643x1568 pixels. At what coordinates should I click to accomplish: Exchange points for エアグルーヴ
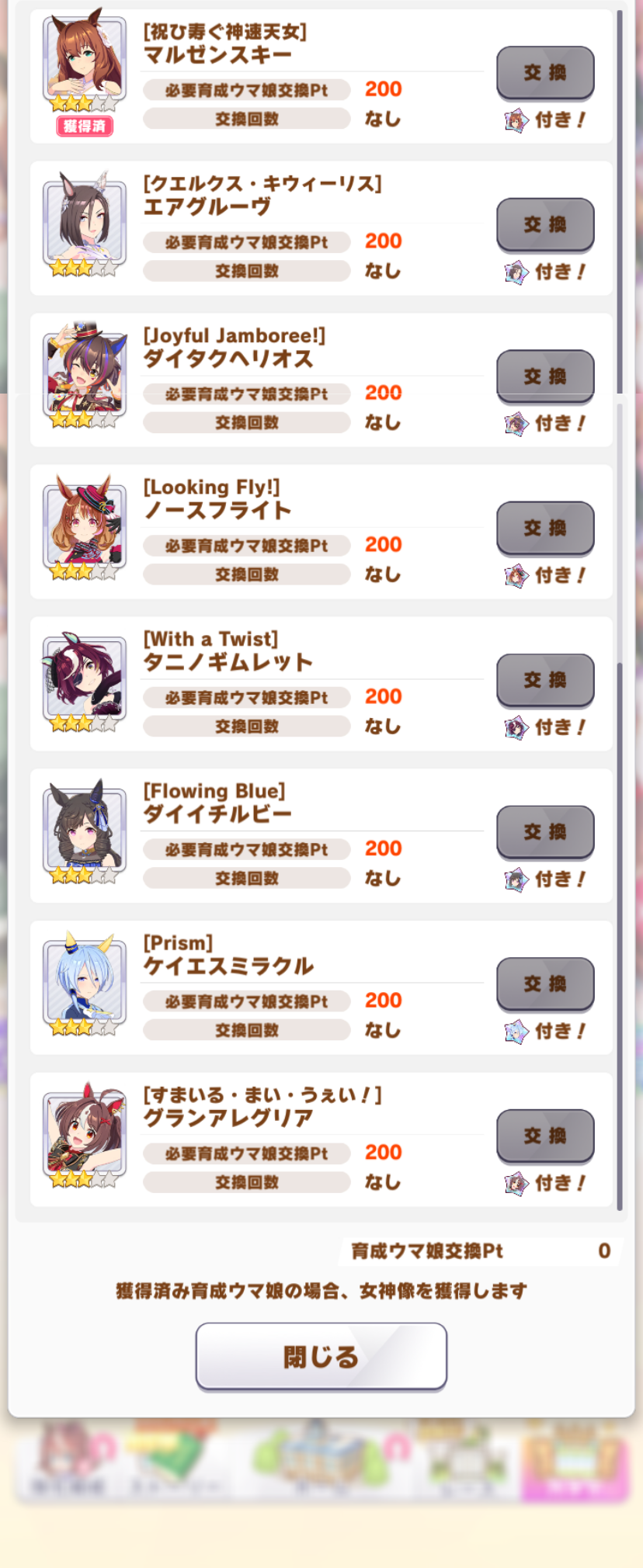(x=545, y=224)
